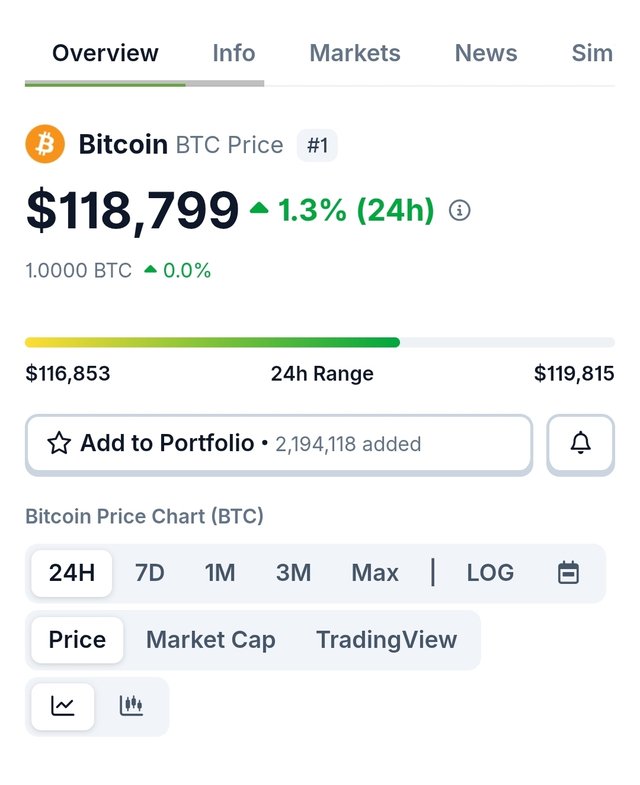Switch chart range to 7D

coord(150,573)
